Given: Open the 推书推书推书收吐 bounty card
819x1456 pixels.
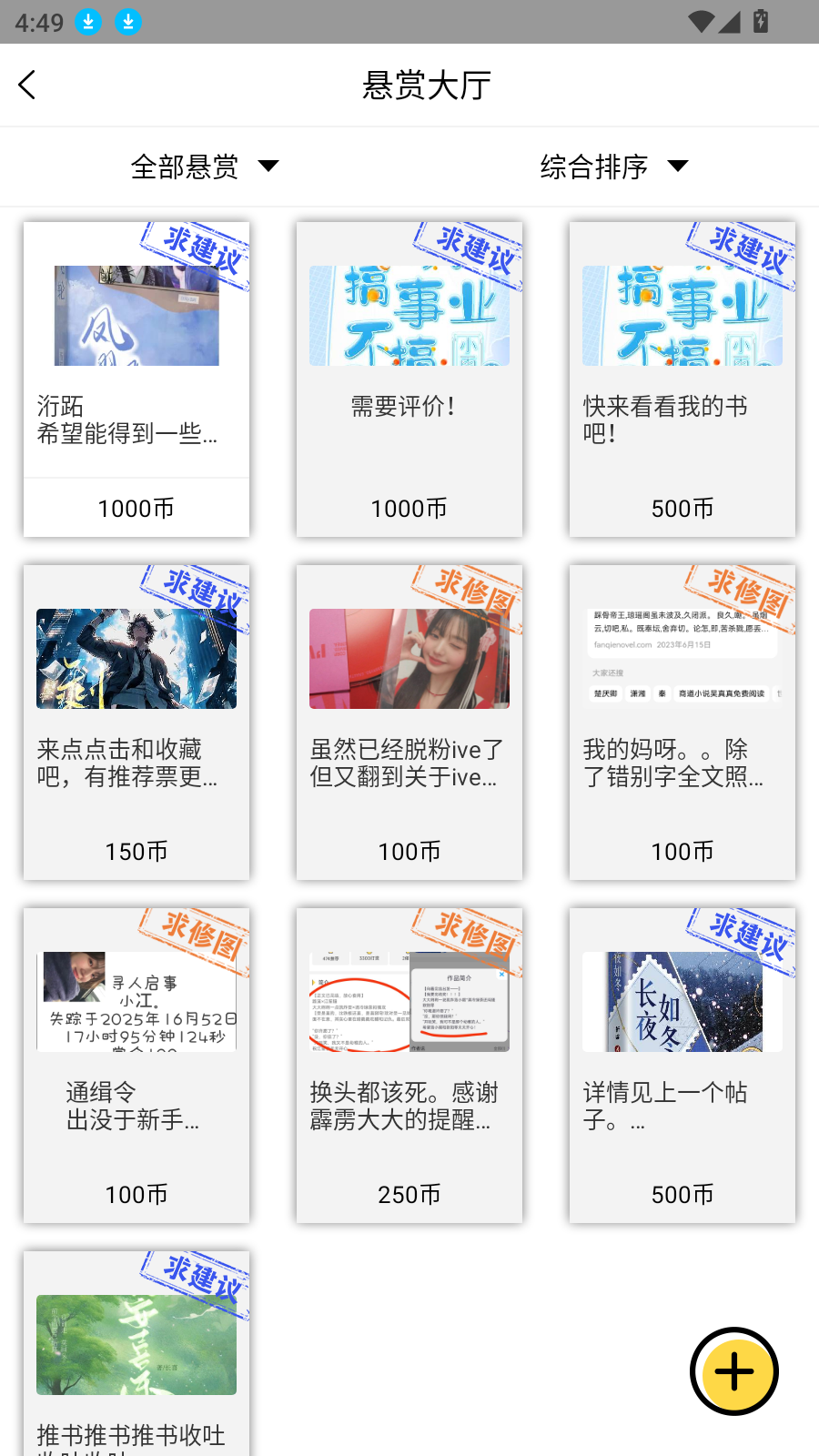Looking at the screenshot, I should point(136,1356).
